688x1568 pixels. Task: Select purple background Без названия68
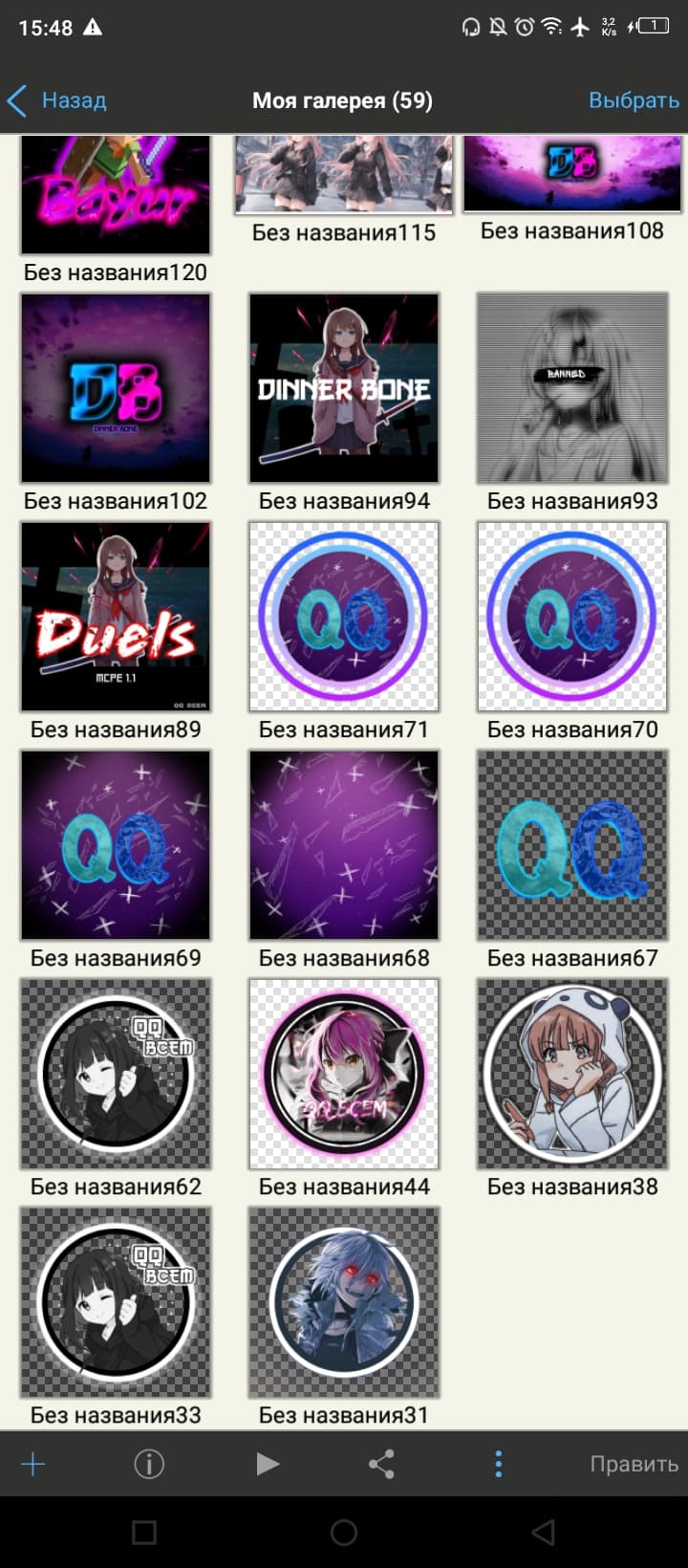pyautogui.click(x=344, y=845)
